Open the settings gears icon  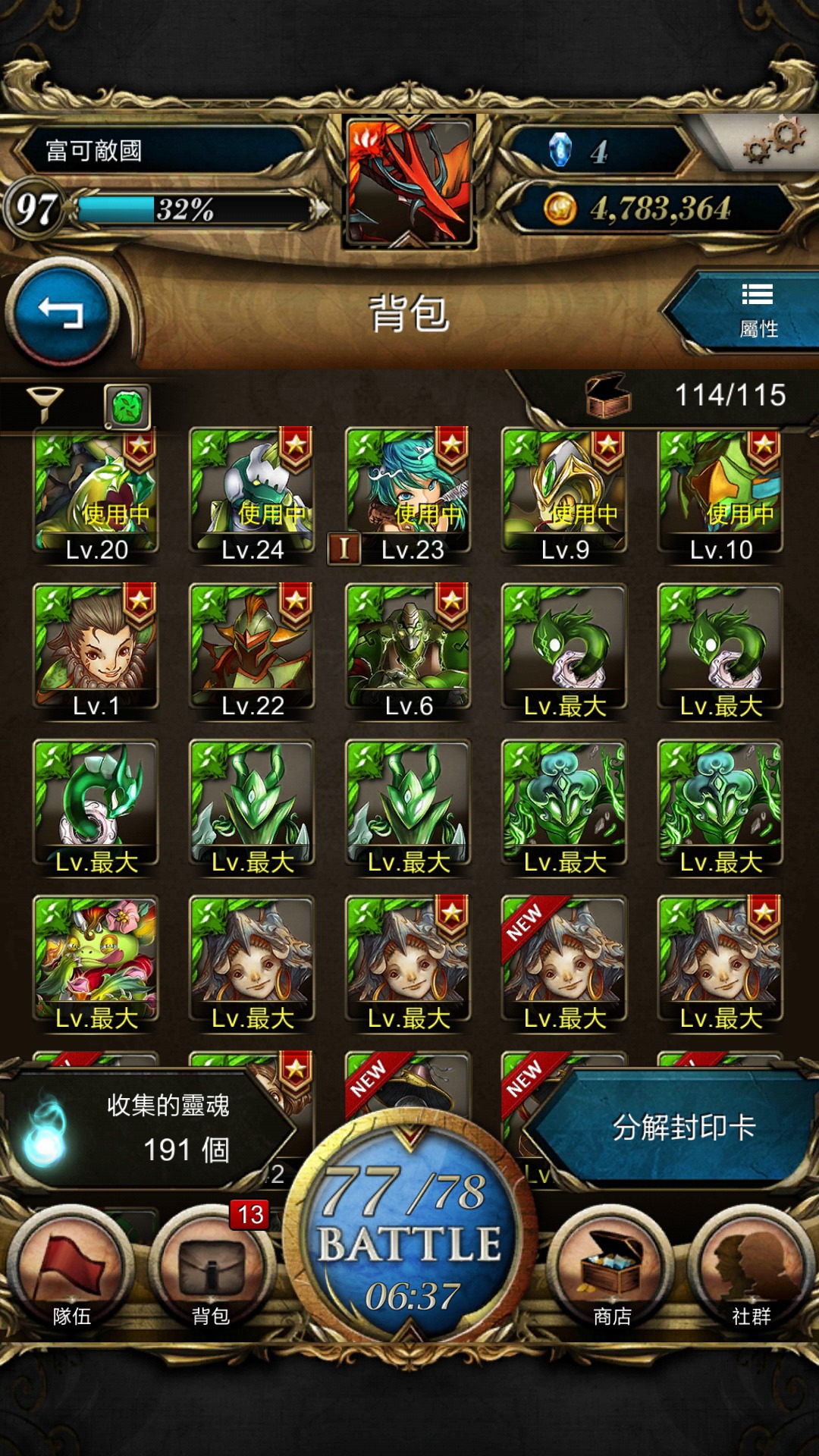pos(775,140)
